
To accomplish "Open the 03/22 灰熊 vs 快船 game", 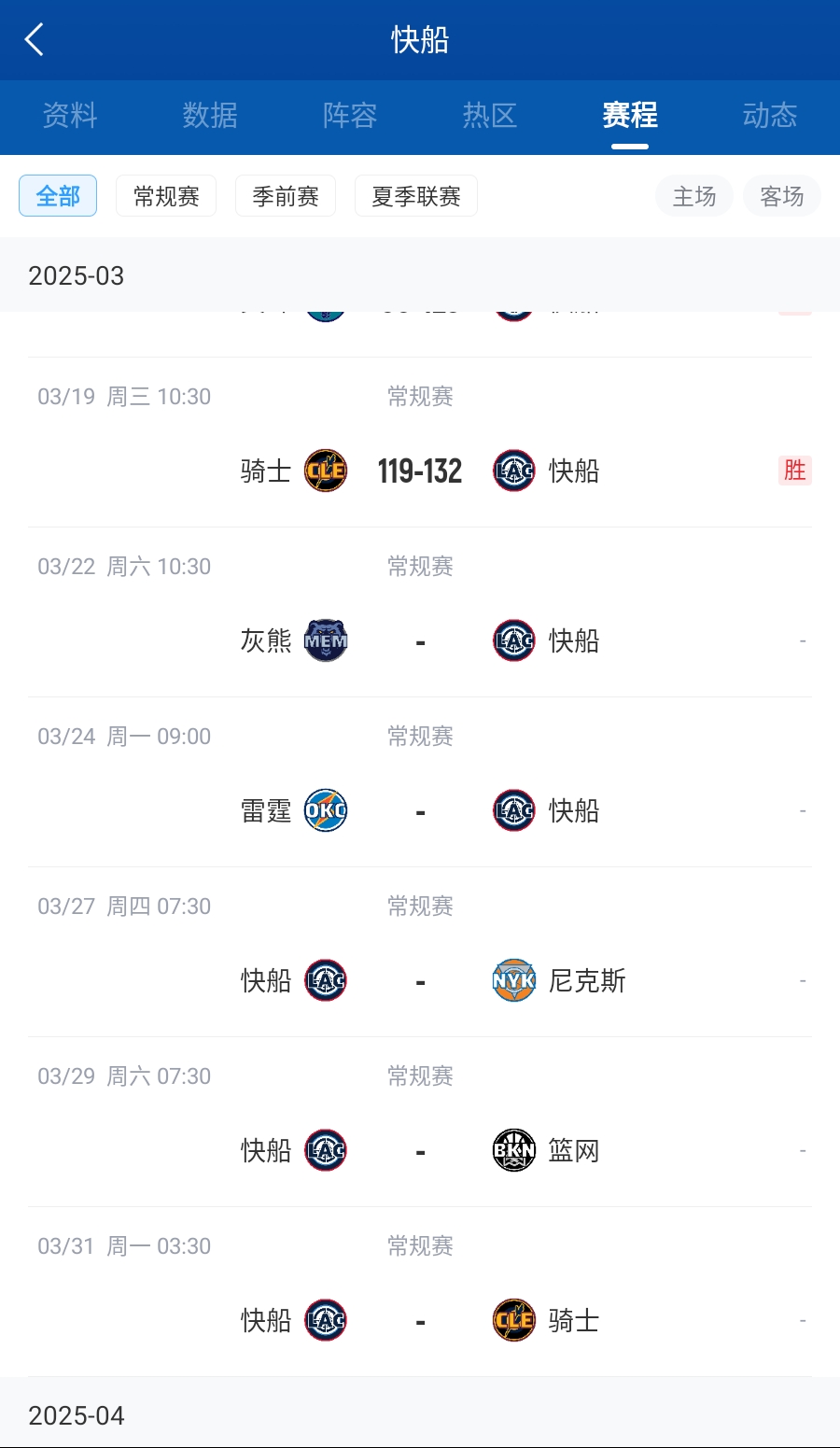I will (420, 640).
